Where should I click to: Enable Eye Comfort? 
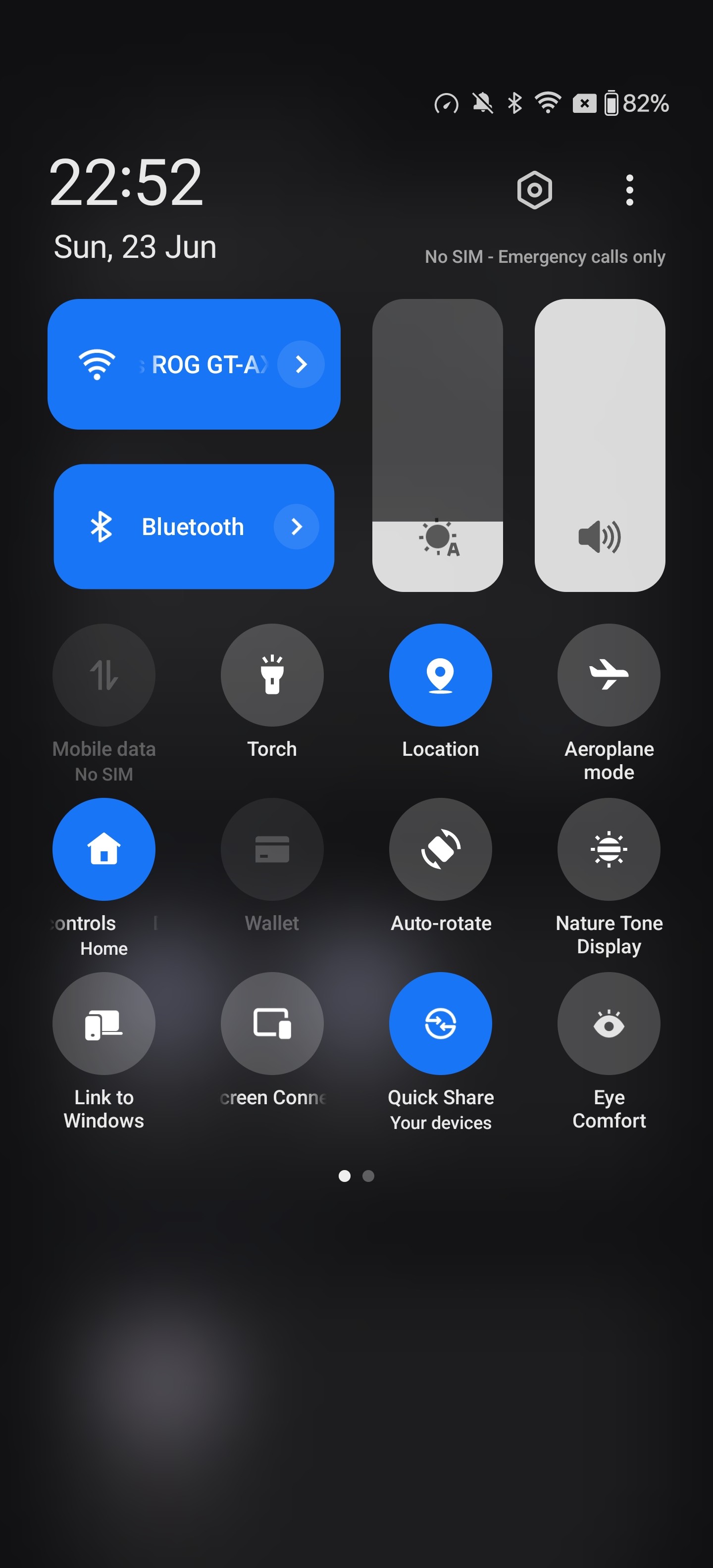coord(609,1023)
